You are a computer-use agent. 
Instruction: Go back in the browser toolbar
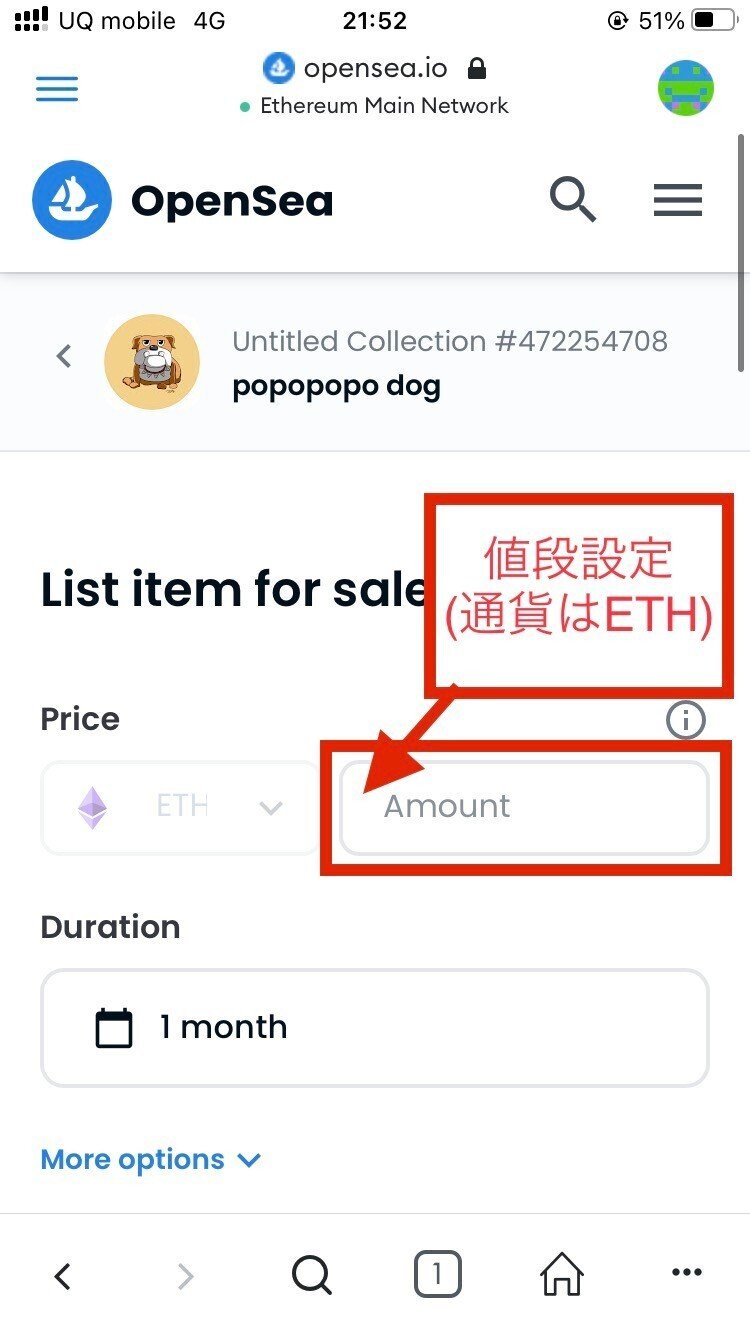(x=62, y=1275)
